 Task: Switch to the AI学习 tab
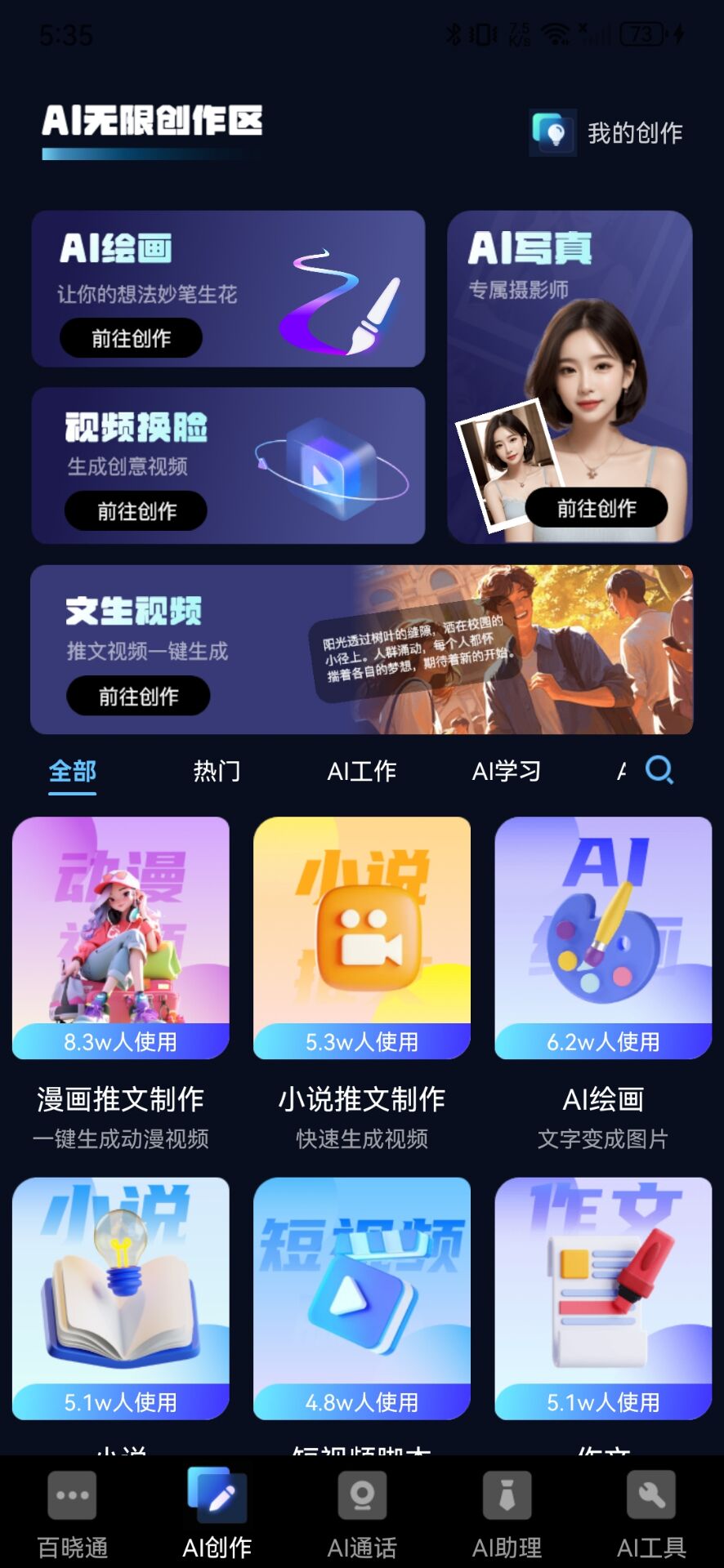point(506,771)
